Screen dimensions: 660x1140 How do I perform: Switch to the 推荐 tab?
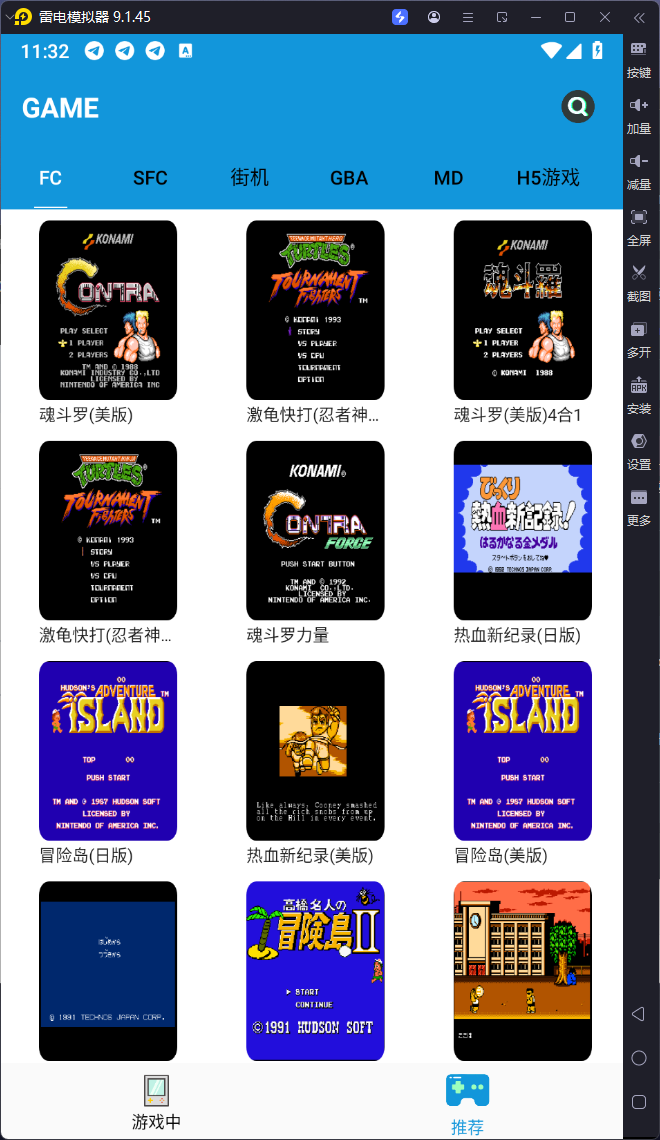pyautogui.click(x=467, y=1104)
